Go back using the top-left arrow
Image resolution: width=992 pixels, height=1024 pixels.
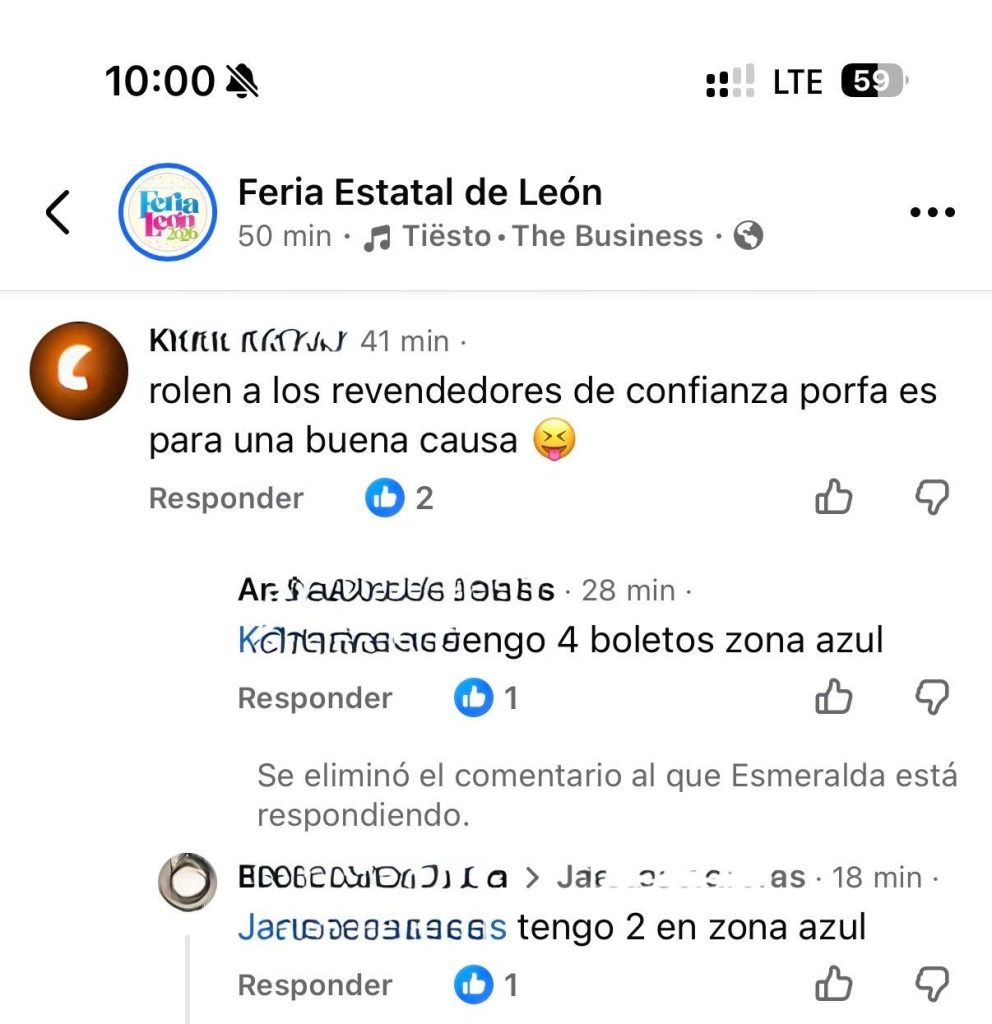58,212
